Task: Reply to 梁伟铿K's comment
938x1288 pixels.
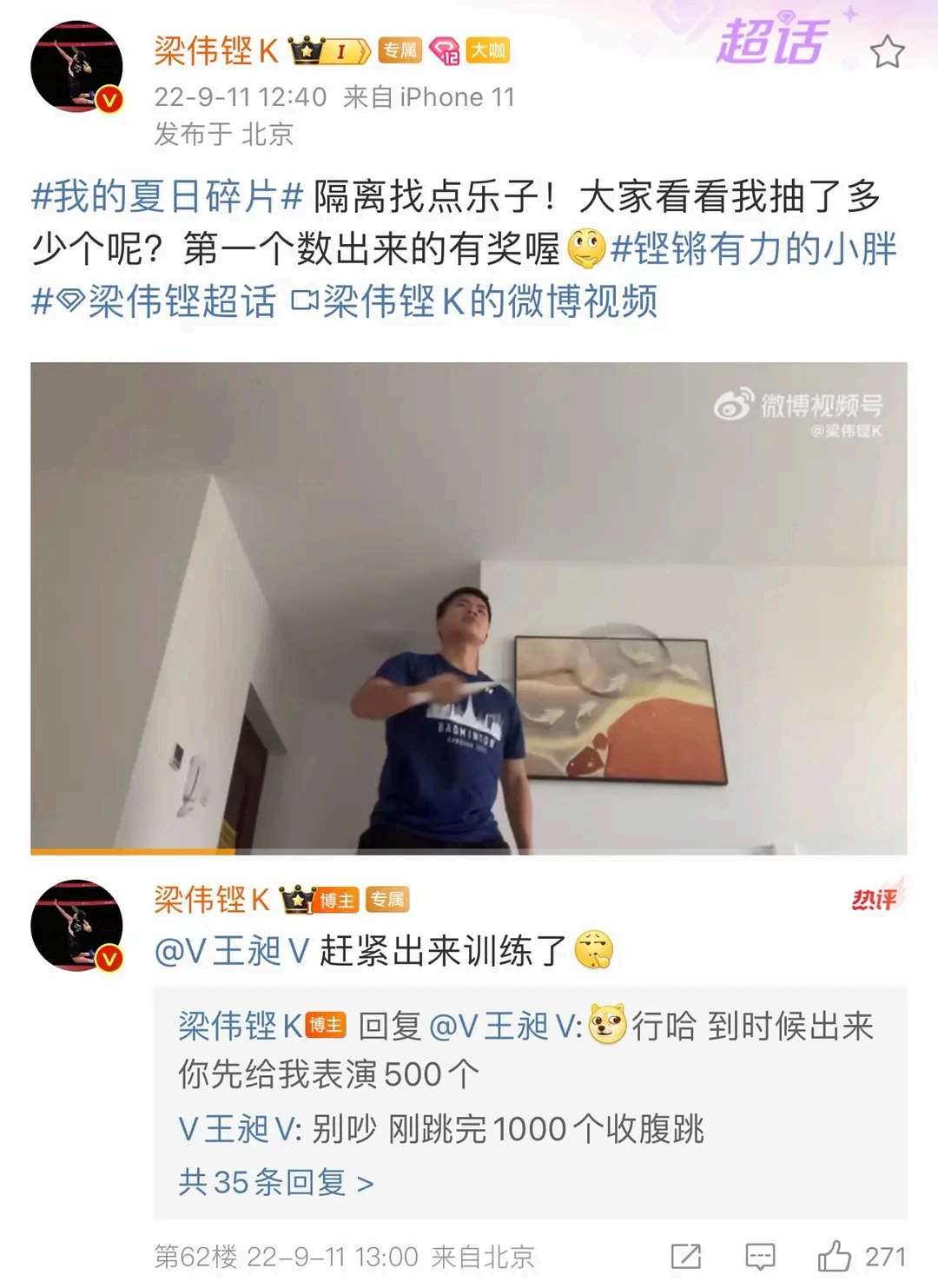Action: pyautogui.click(x=760, y=1256)
